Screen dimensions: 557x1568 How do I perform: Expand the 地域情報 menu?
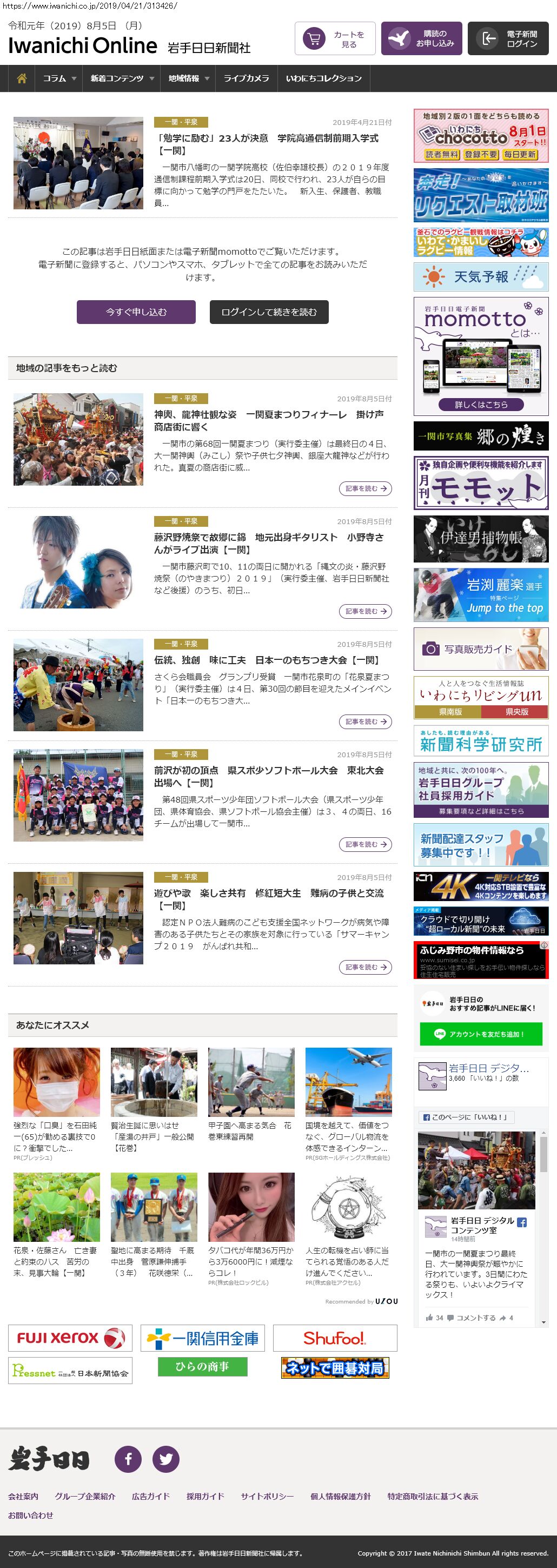tap(188, 78)
